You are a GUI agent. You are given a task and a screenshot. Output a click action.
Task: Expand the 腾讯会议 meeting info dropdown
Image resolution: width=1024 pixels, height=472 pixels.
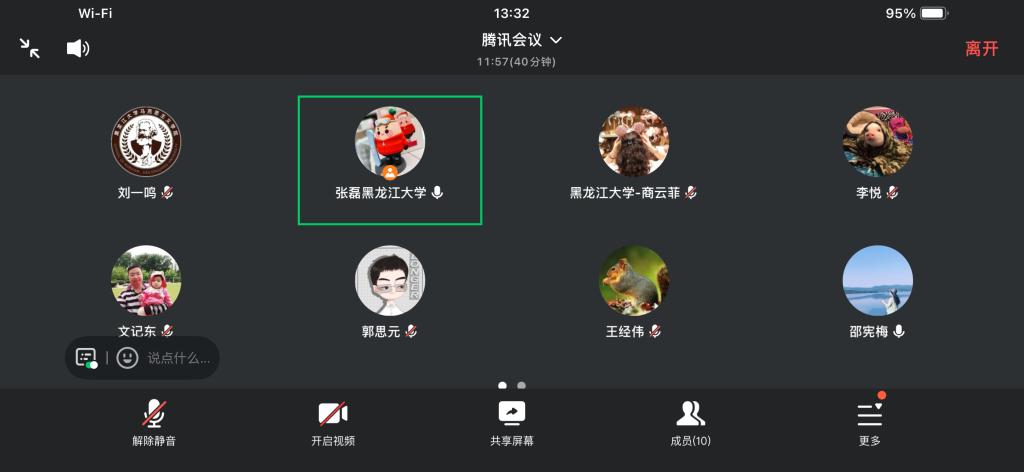[x=521, y=40]
